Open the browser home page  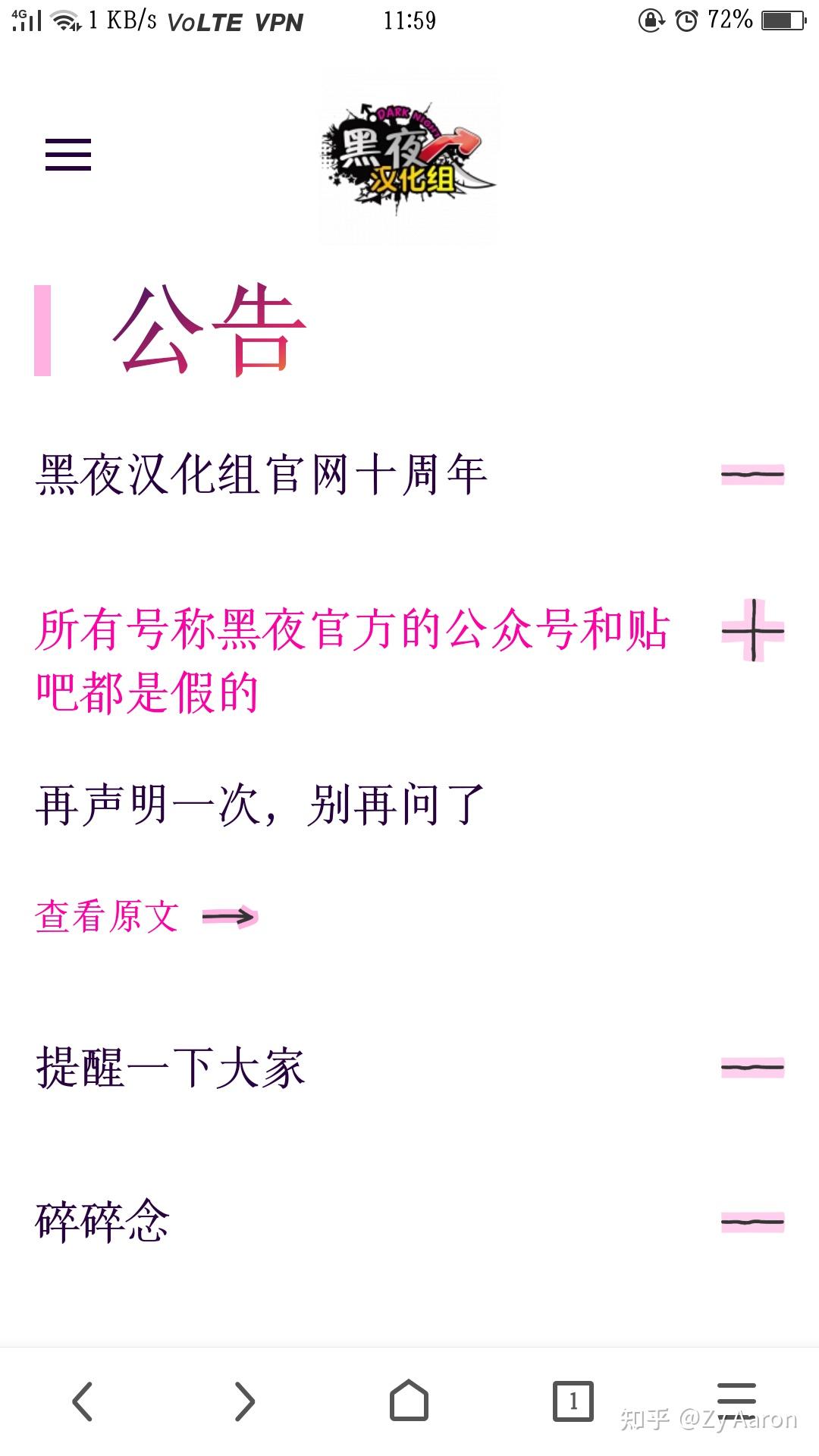tap(409, 1400)
